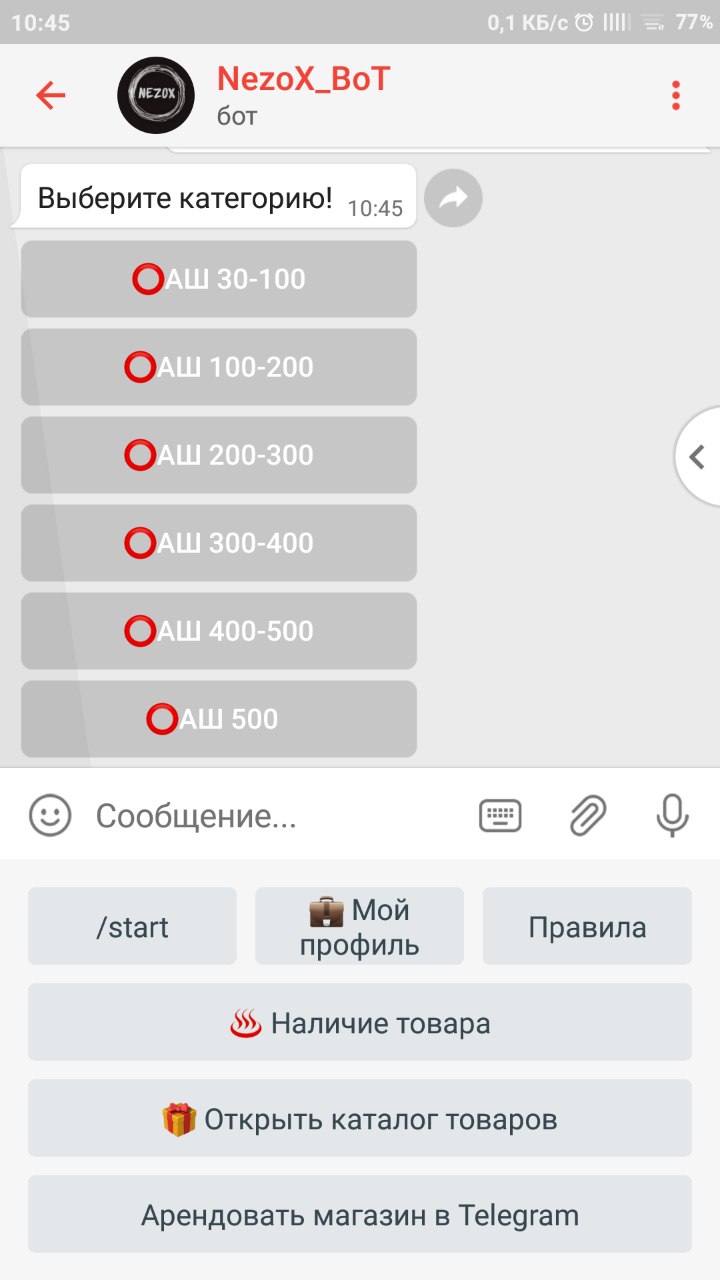Select category АШ 30-100
Image resolution: width=720 pixels, height=1280 pixels.
click(219, 279)
